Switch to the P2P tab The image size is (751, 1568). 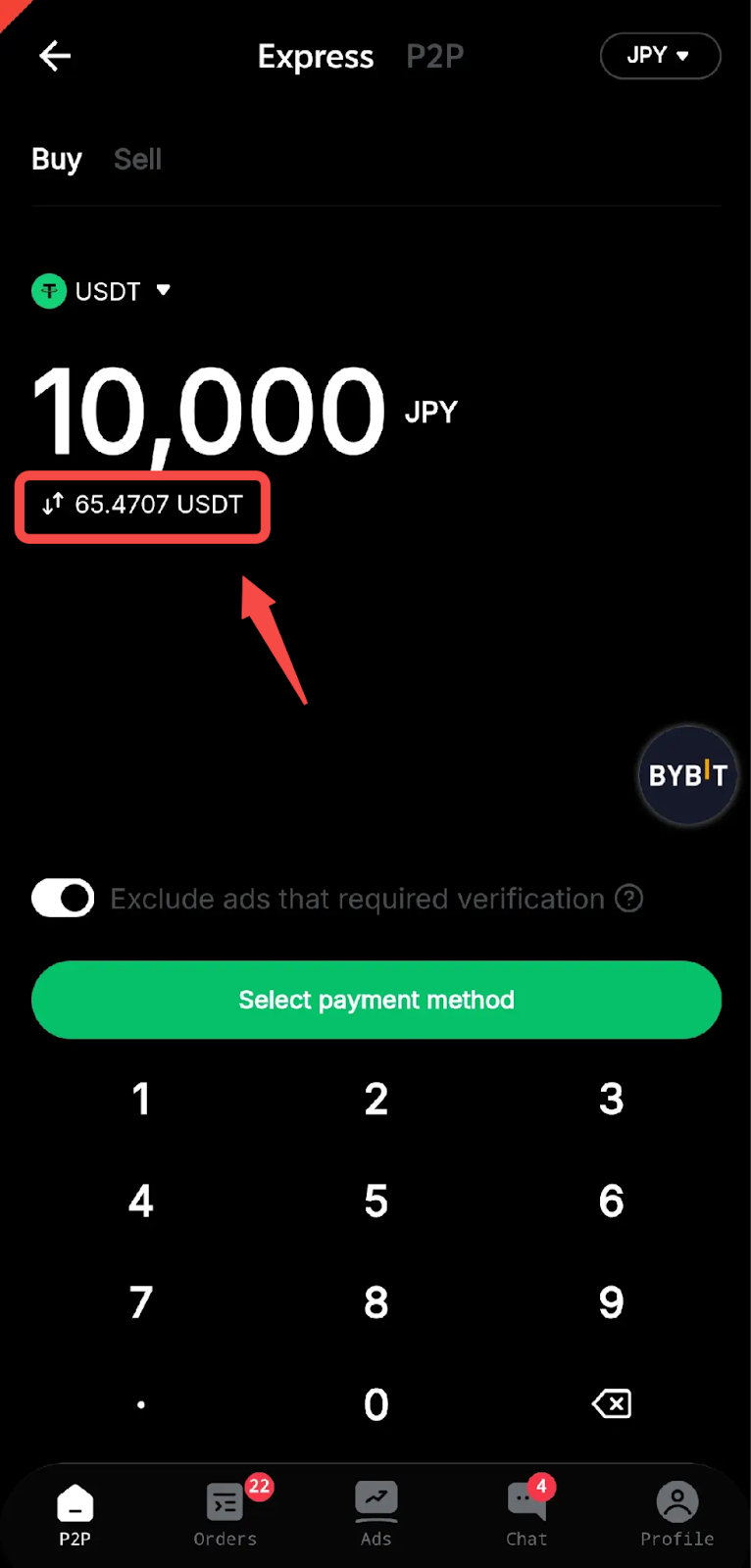point(434,57)
